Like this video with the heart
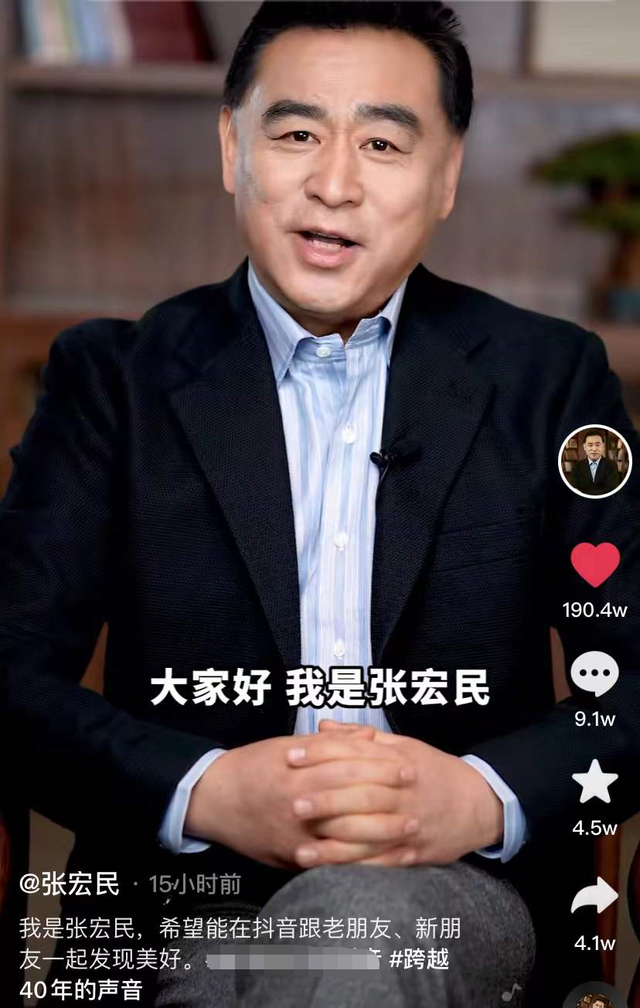Viewport: 640px width, 1008px height. click(595, 565)
